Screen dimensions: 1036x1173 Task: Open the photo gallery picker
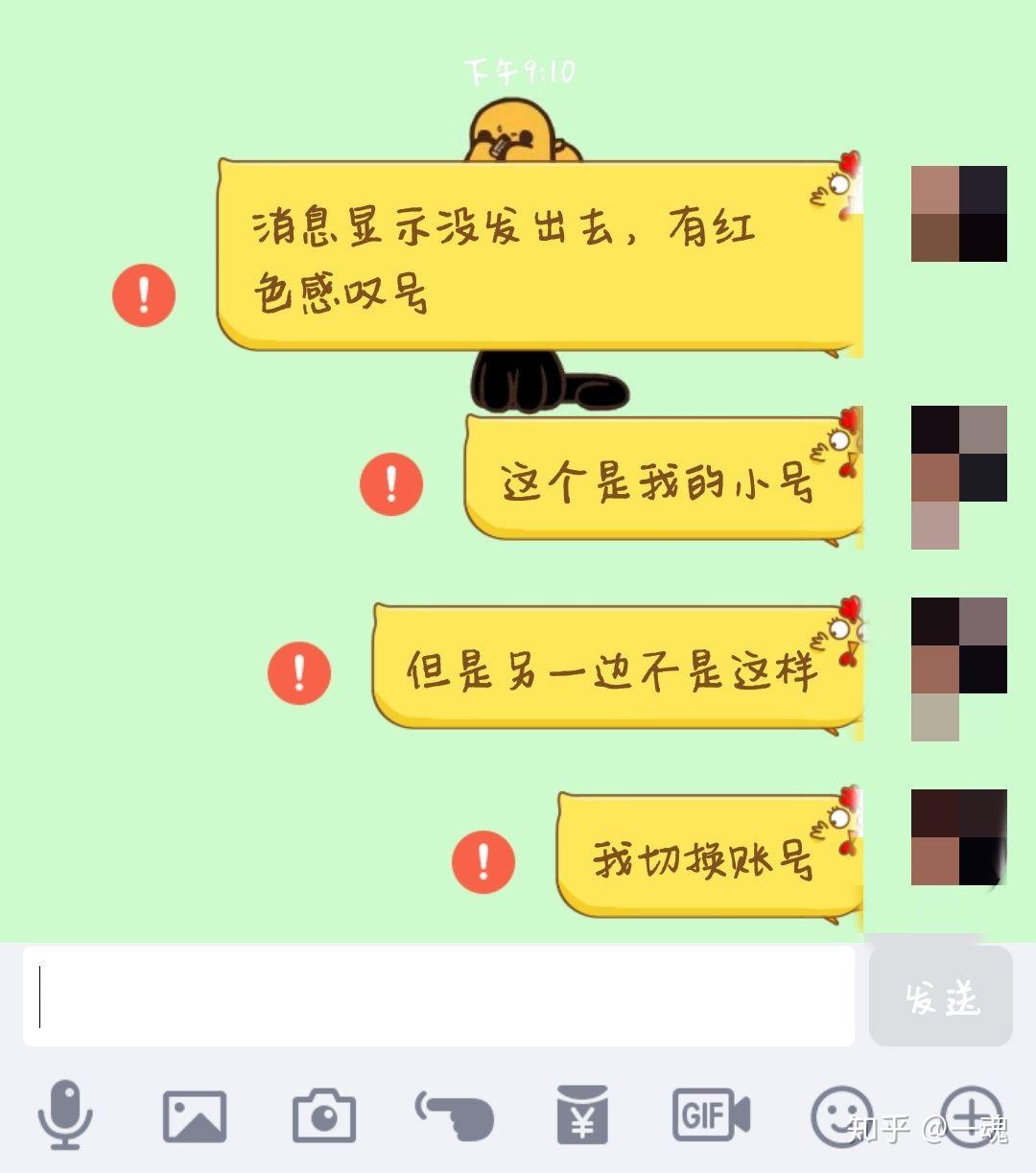pos(195,1116)
